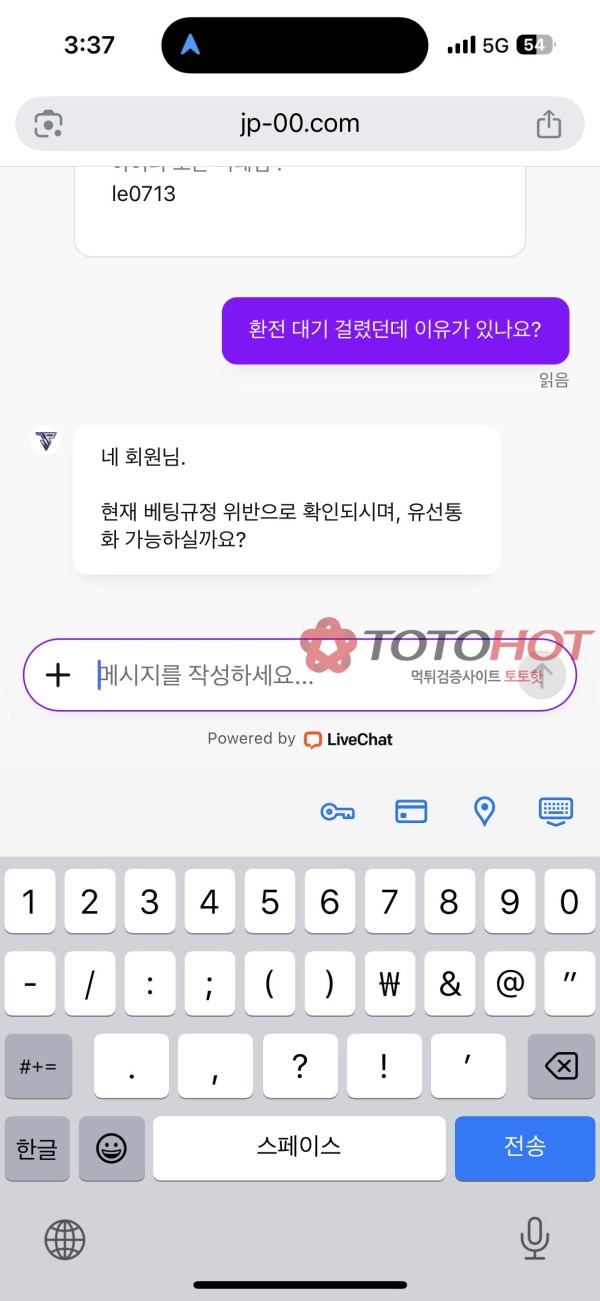Screen dimensions: 600x1301
Task: Tap the question mark key
Action: (300, 1066)
